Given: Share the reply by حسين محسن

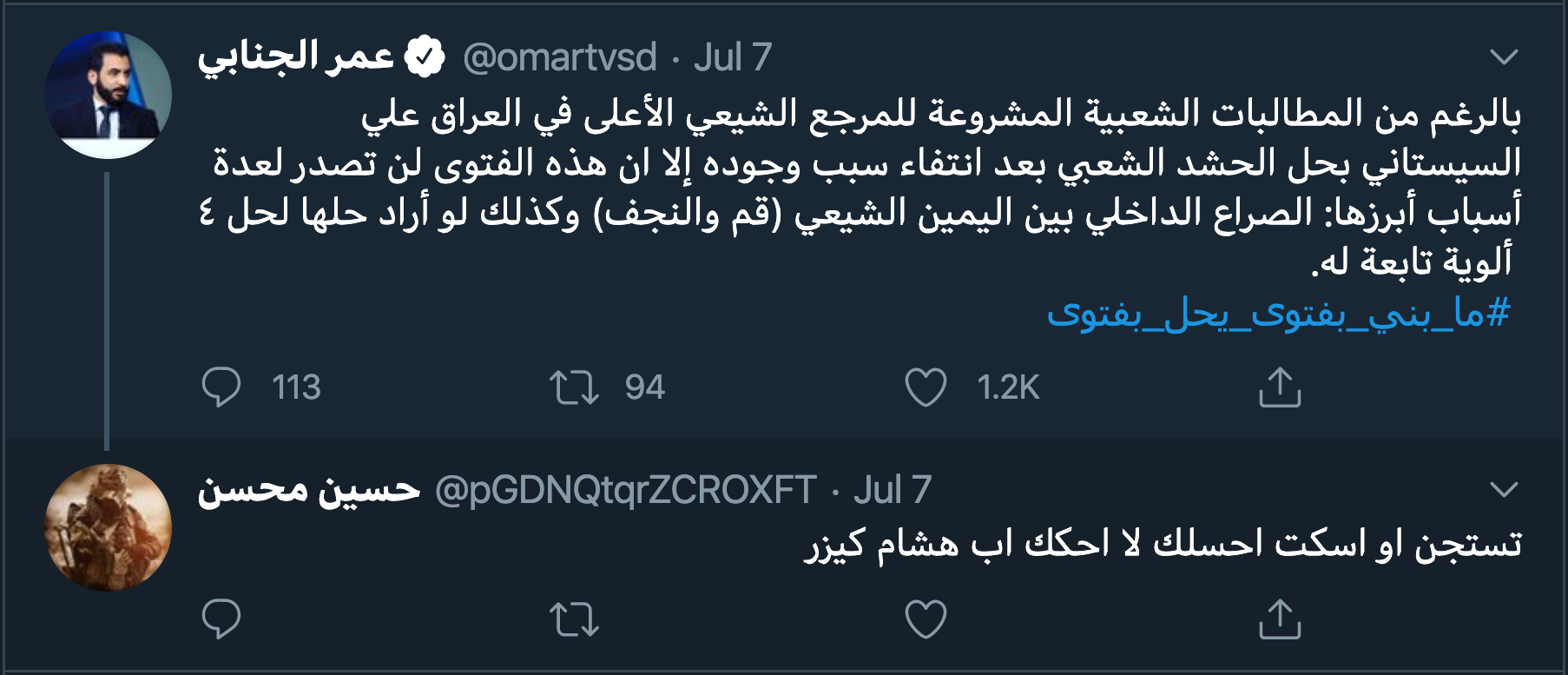Looking at the screenshot, I should [x=1279, y=619].
